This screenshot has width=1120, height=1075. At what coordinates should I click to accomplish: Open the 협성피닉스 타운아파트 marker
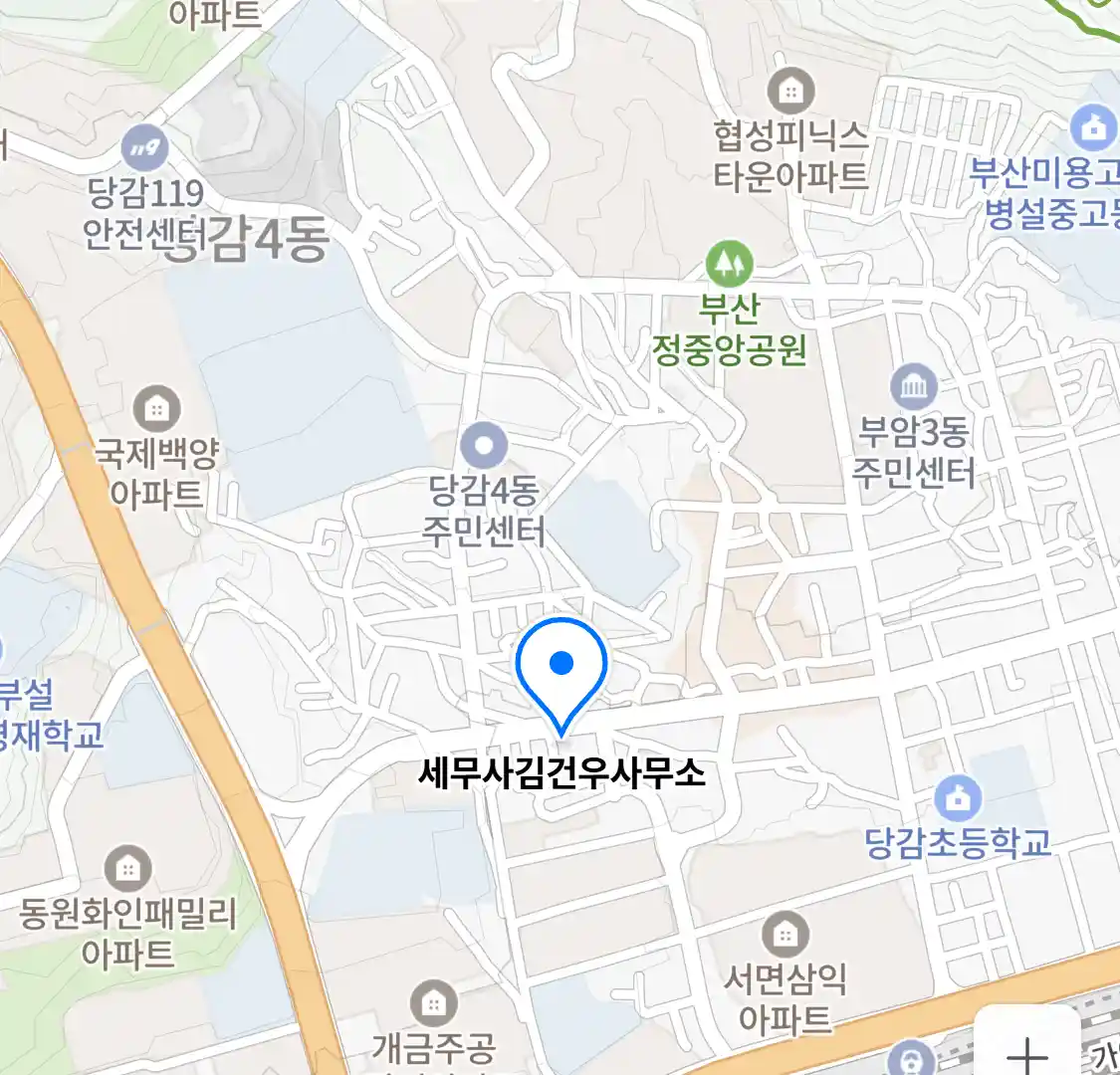[790, 93]
